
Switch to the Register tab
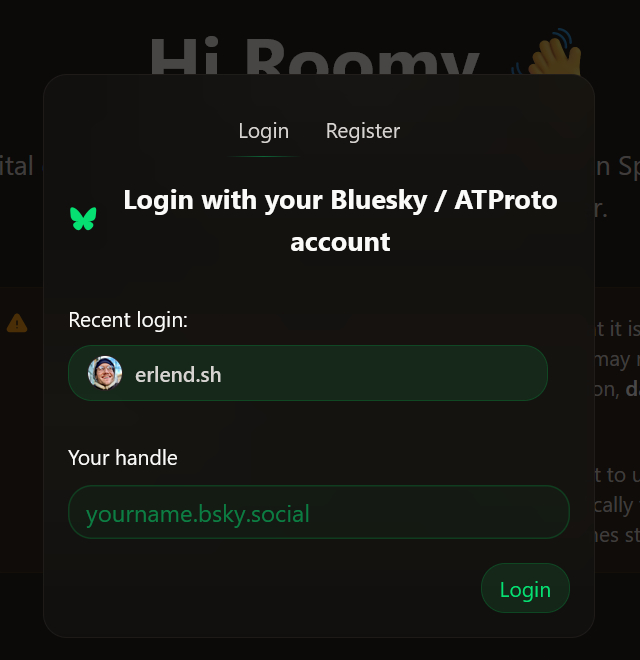[362, 131]
